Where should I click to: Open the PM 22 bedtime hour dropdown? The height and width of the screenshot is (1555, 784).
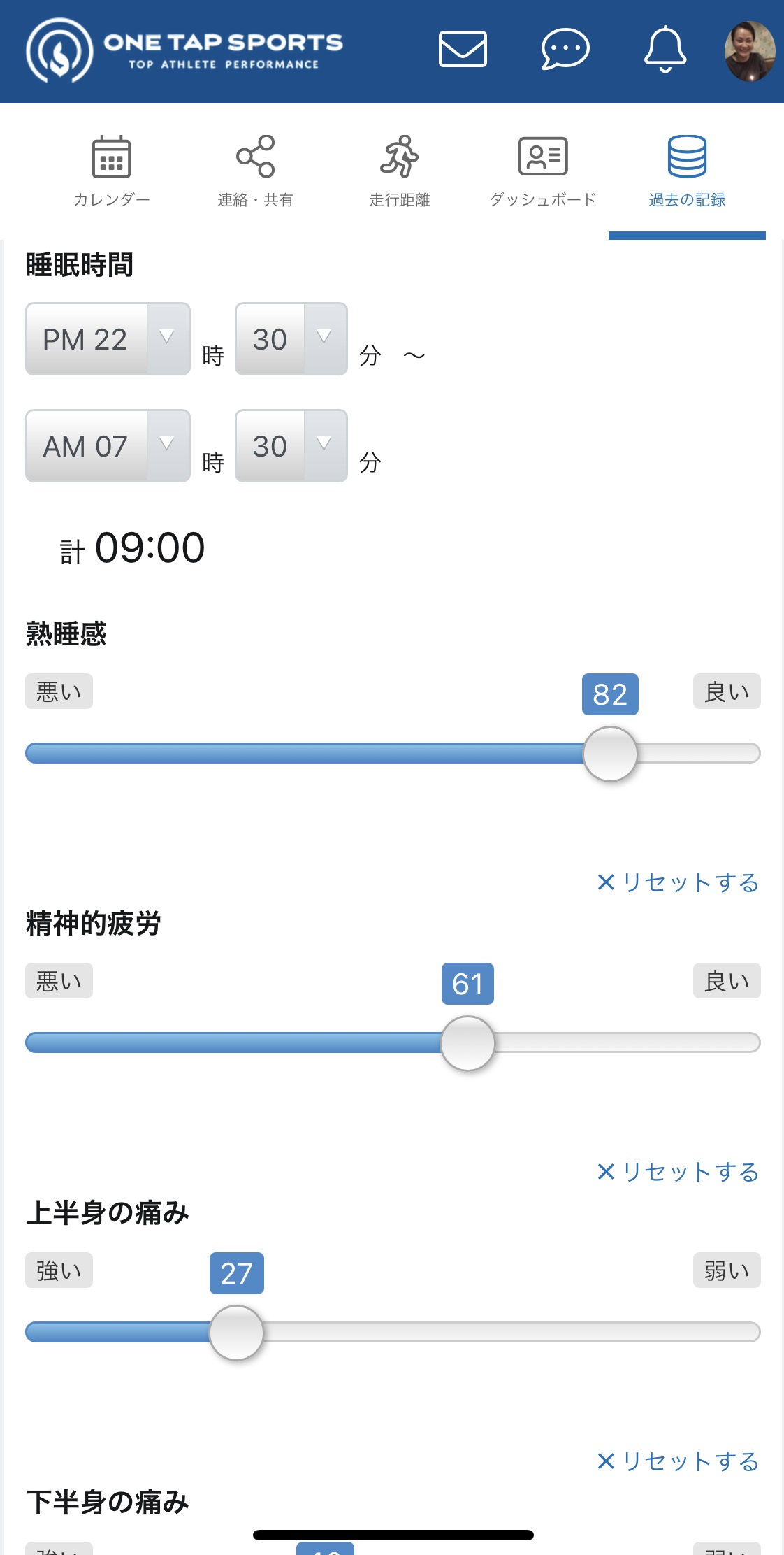[x=108, y=339]
